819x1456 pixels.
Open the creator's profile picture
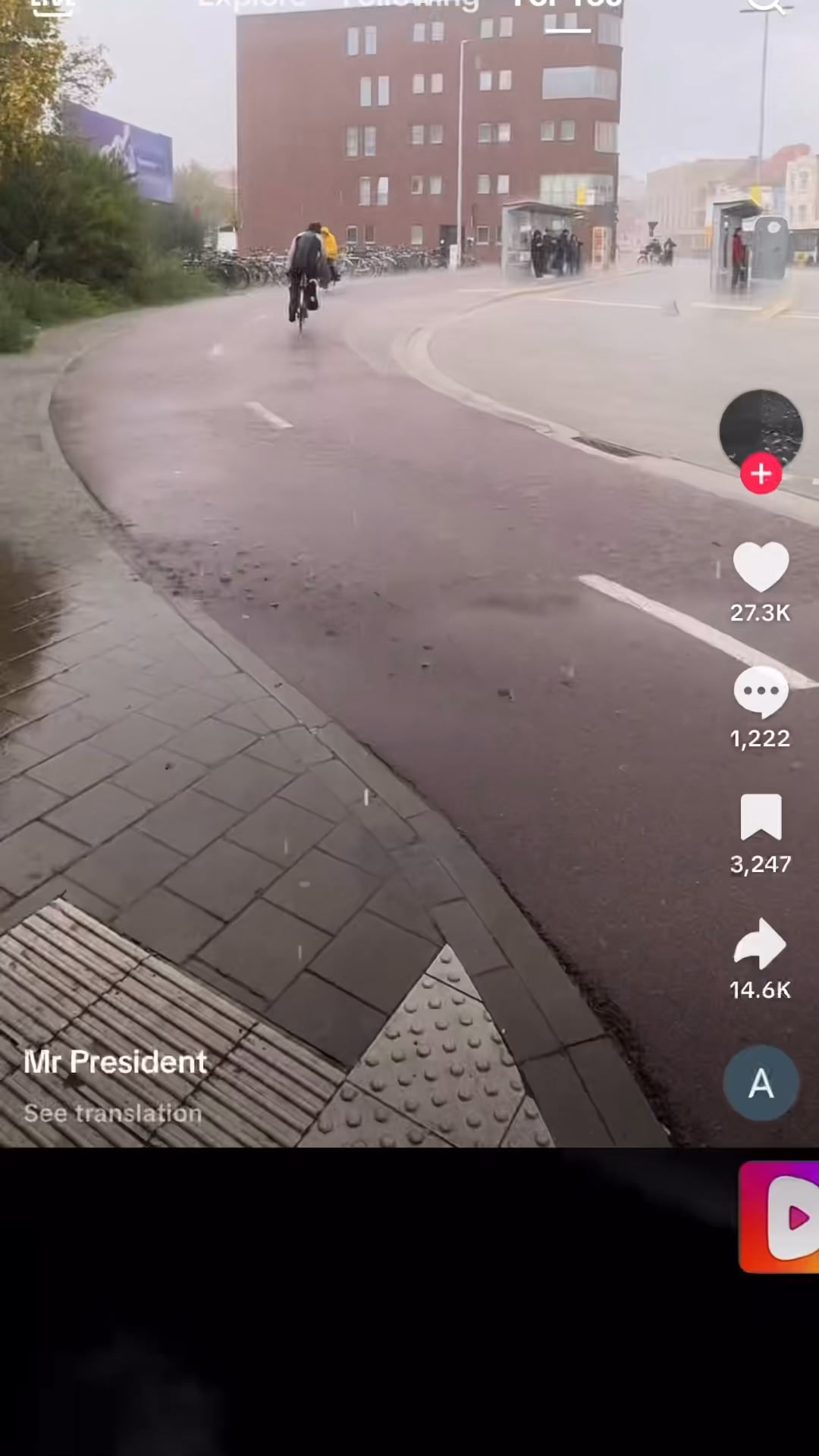(761, 428)
